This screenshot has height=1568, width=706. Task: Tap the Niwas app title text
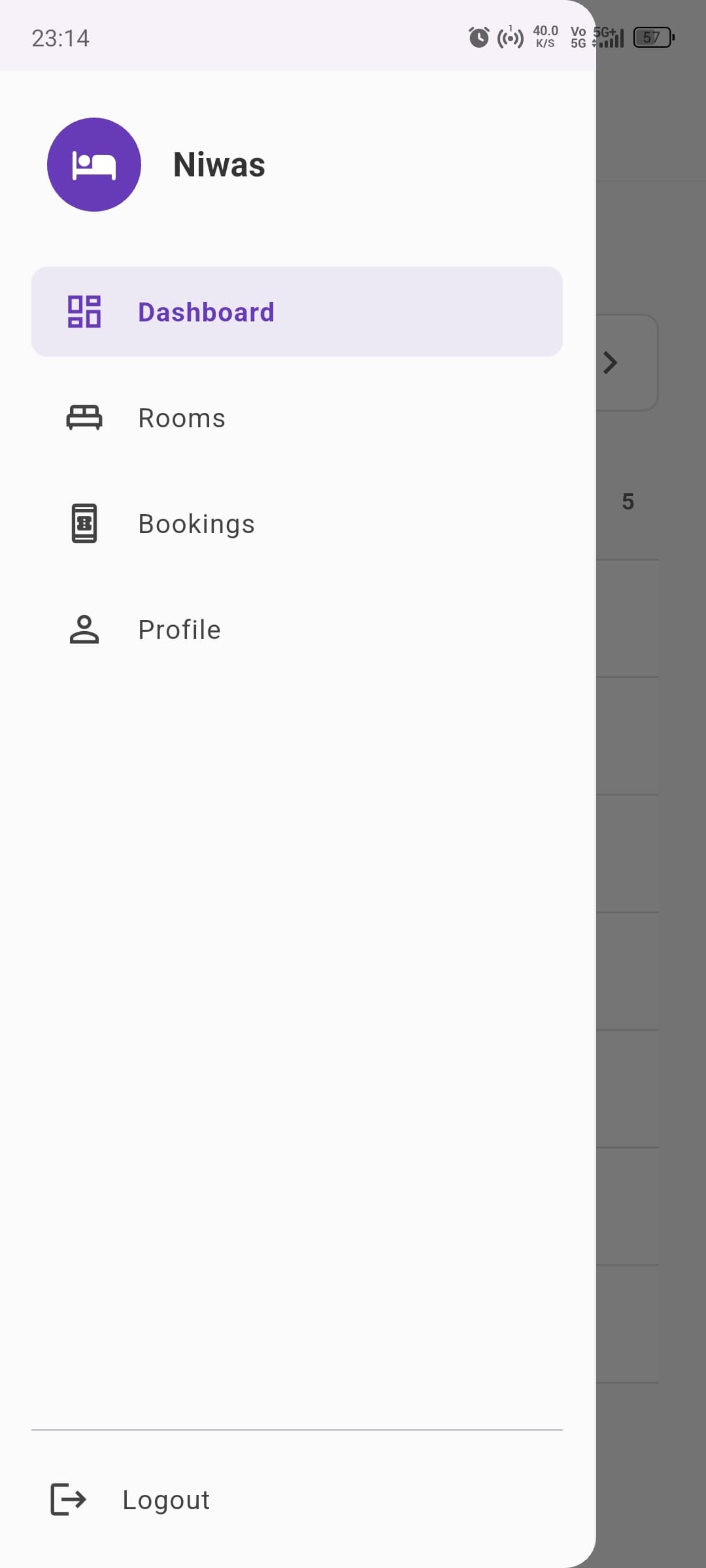[x=219, y=164]
